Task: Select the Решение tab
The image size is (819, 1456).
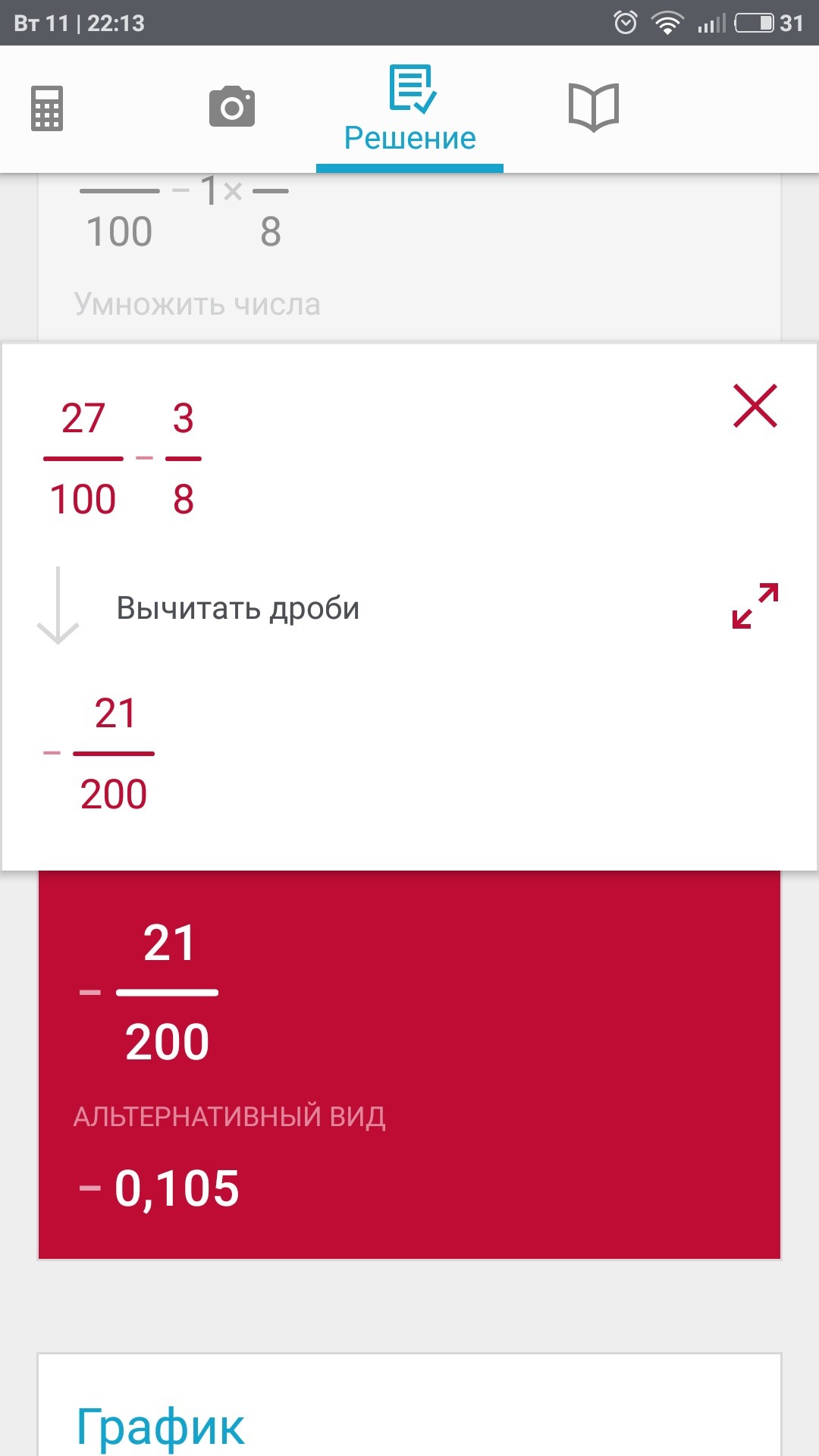Action: pos(409,109)
